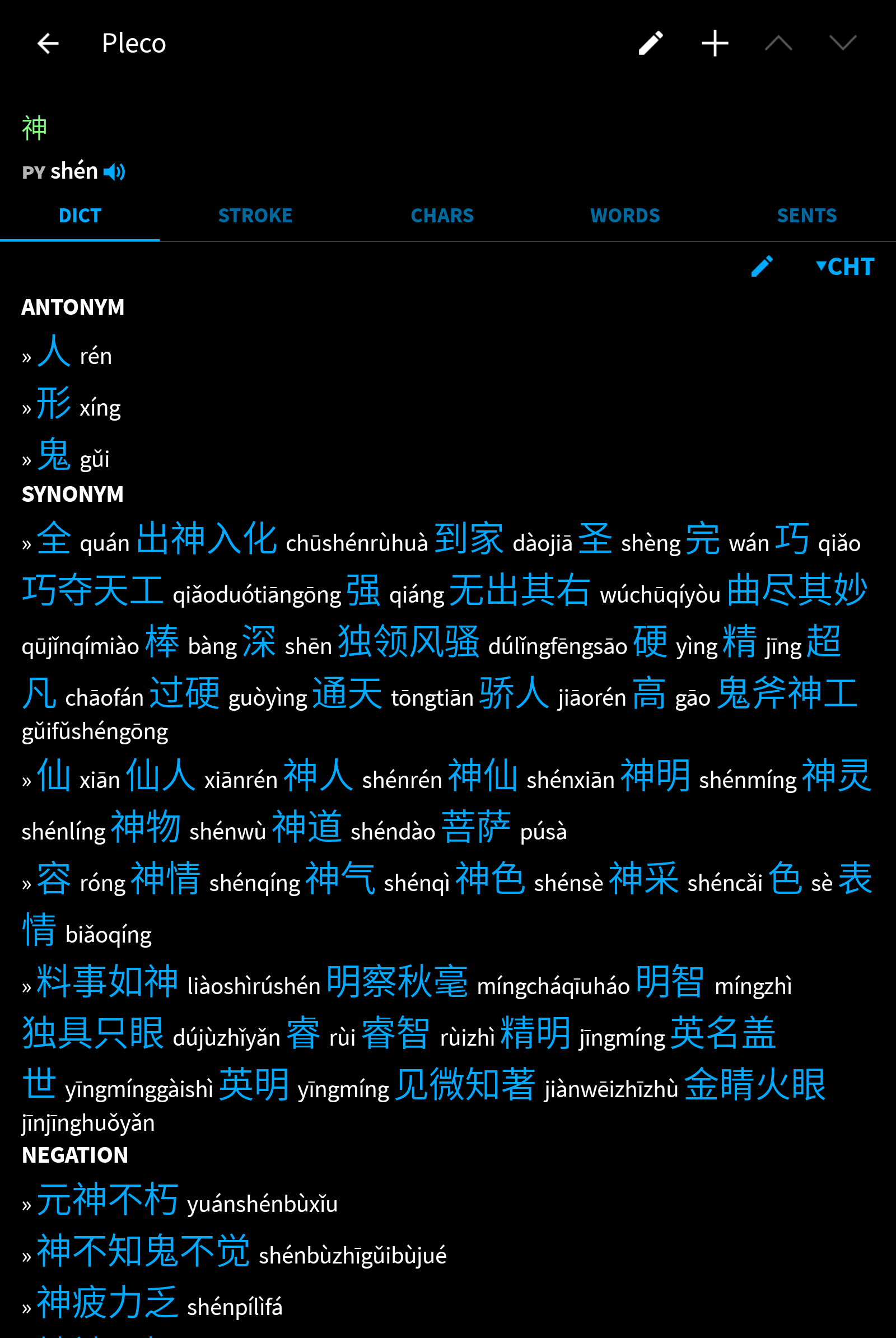Open antonym entry 人 rén
This screenshot has width=896, height=1338.
coord(54,352)
